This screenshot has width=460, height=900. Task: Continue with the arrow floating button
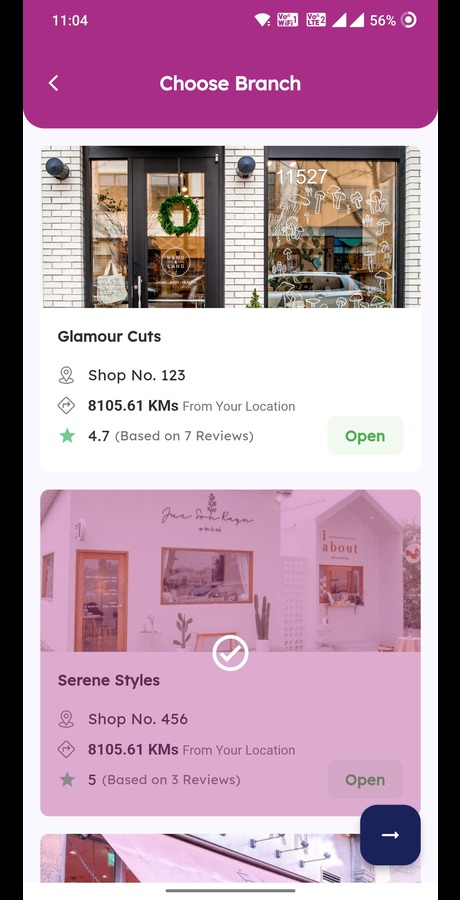390,835
